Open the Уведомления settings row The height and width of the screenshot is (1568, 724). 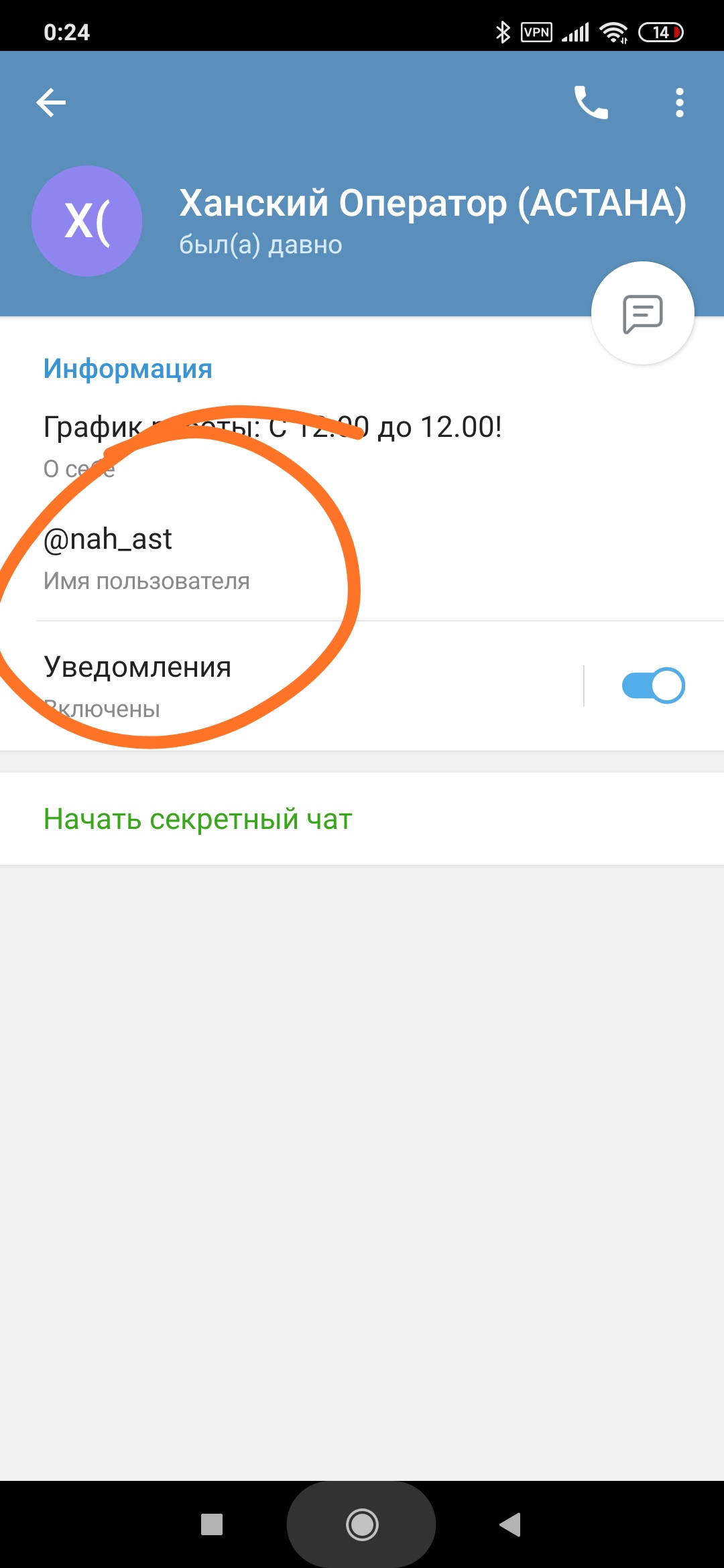(291, 686)
